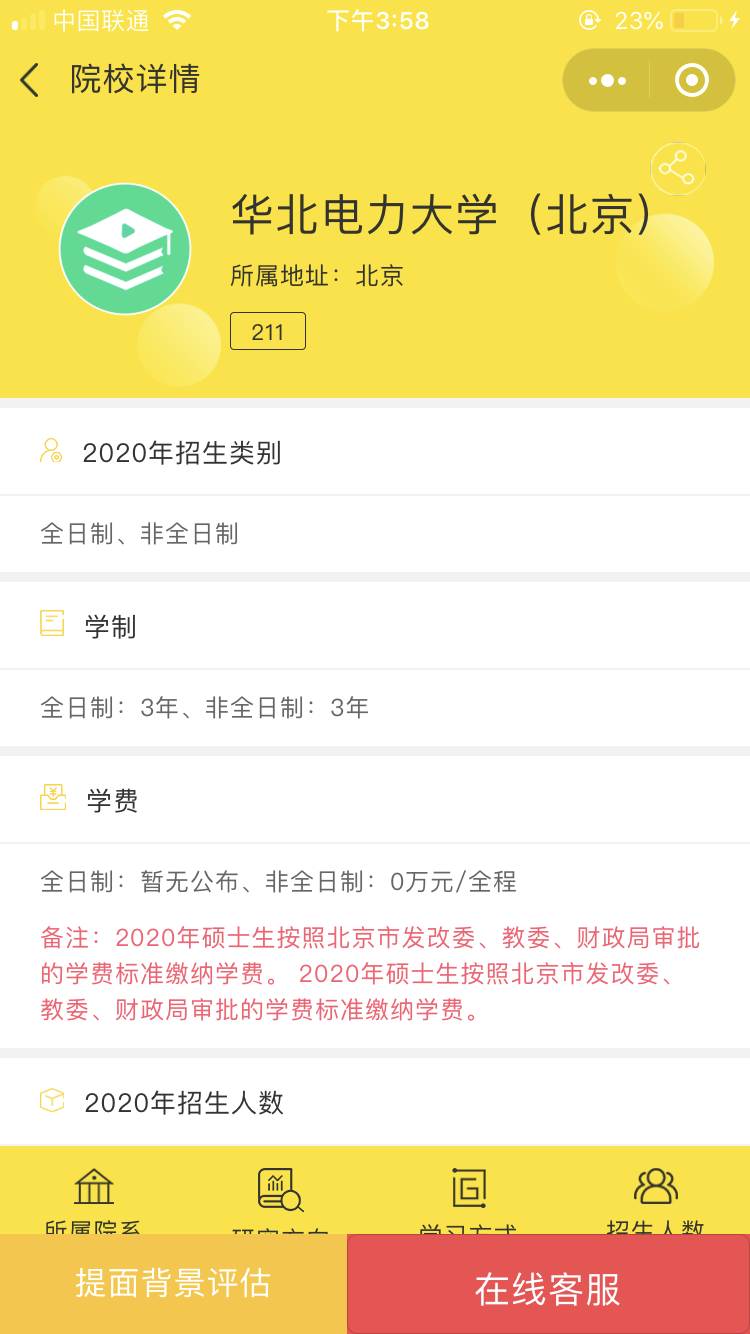This screenshot has width=750, height=1334.
Task: Close the mini program
Action: coord(691,80)
